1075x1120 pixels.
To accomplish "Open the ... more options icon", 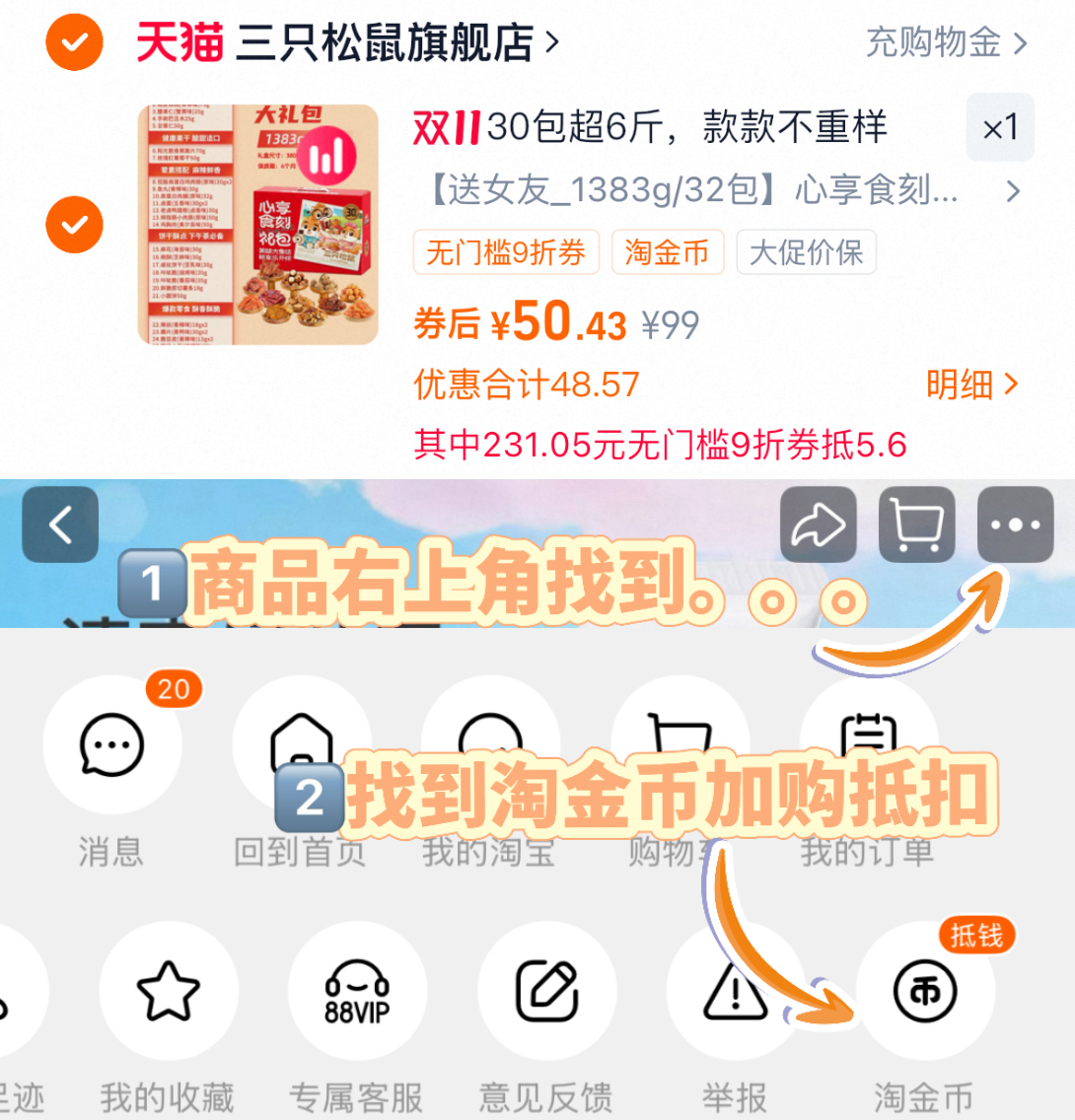I will pos(1015,525).
